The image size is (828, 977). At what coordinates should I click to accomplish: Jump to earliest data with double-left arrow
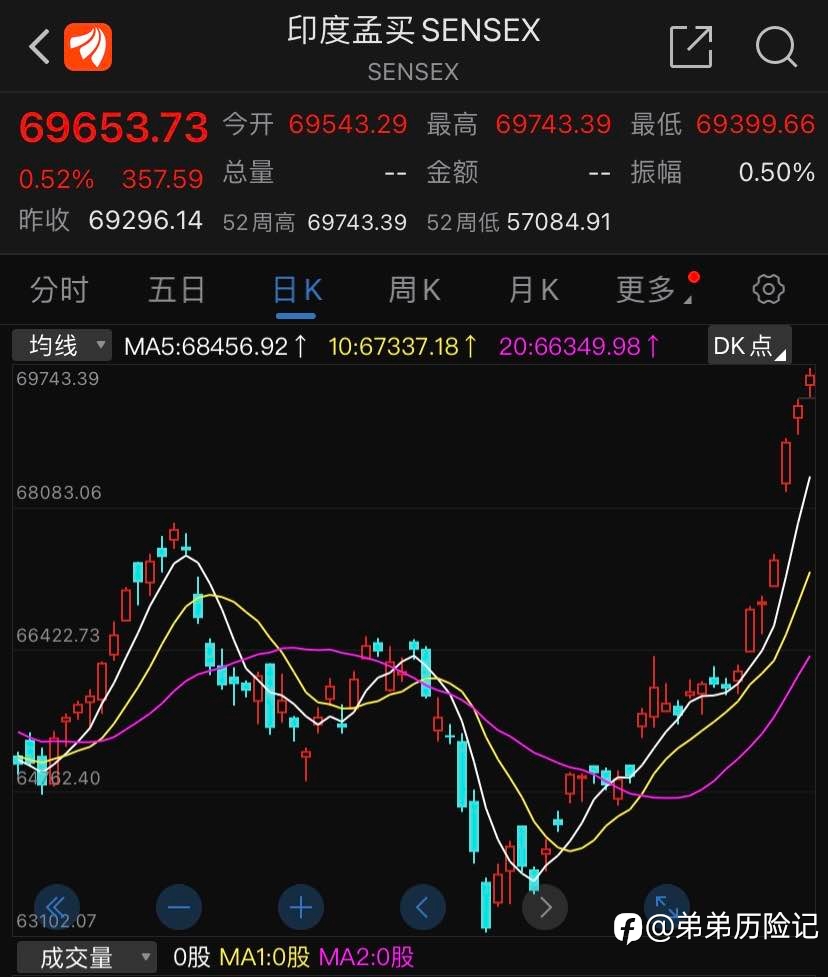click(57, 907)
